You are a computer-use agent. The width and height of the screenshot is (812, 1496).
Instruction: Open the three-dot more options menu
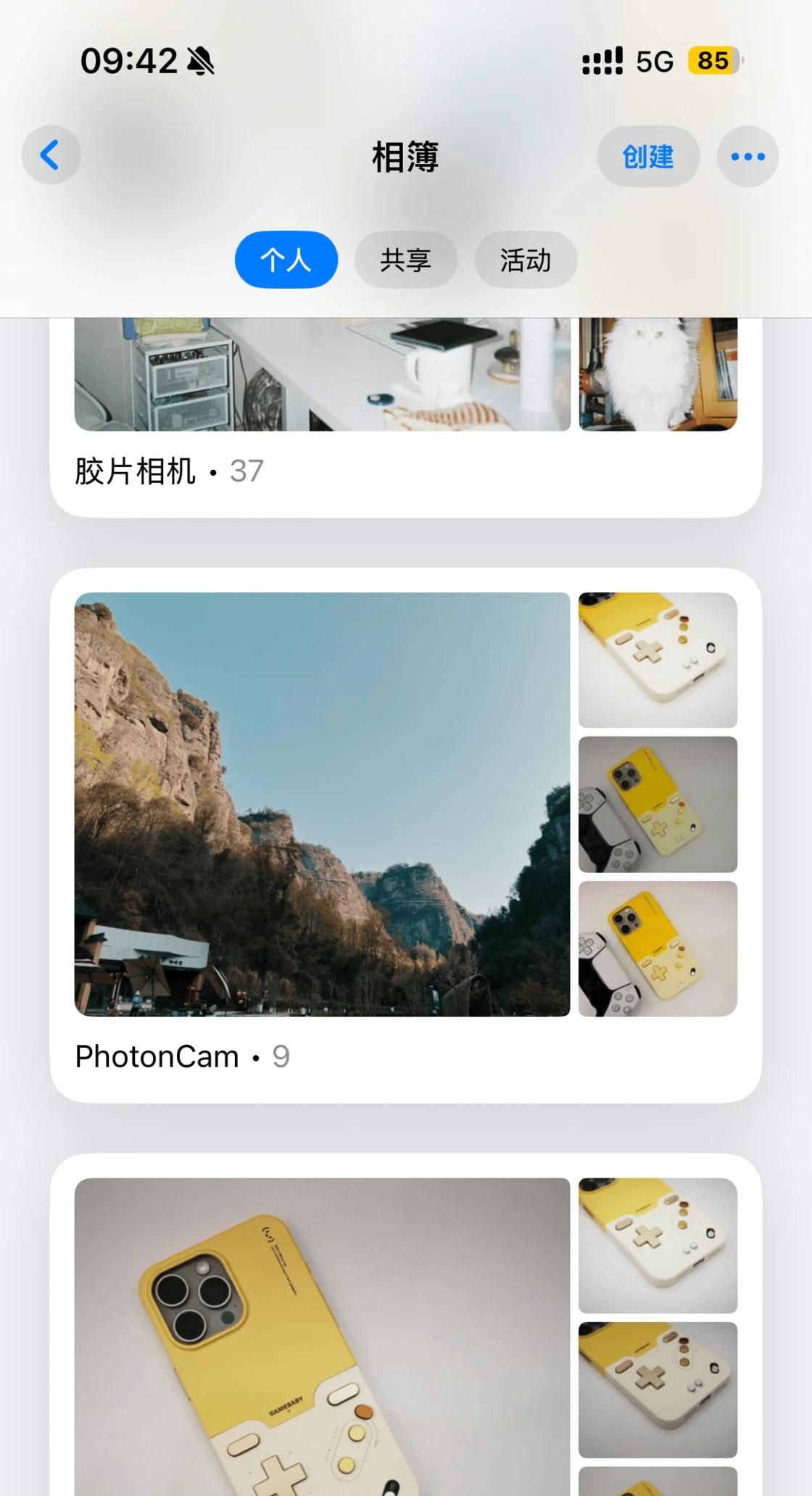[747, 157]
